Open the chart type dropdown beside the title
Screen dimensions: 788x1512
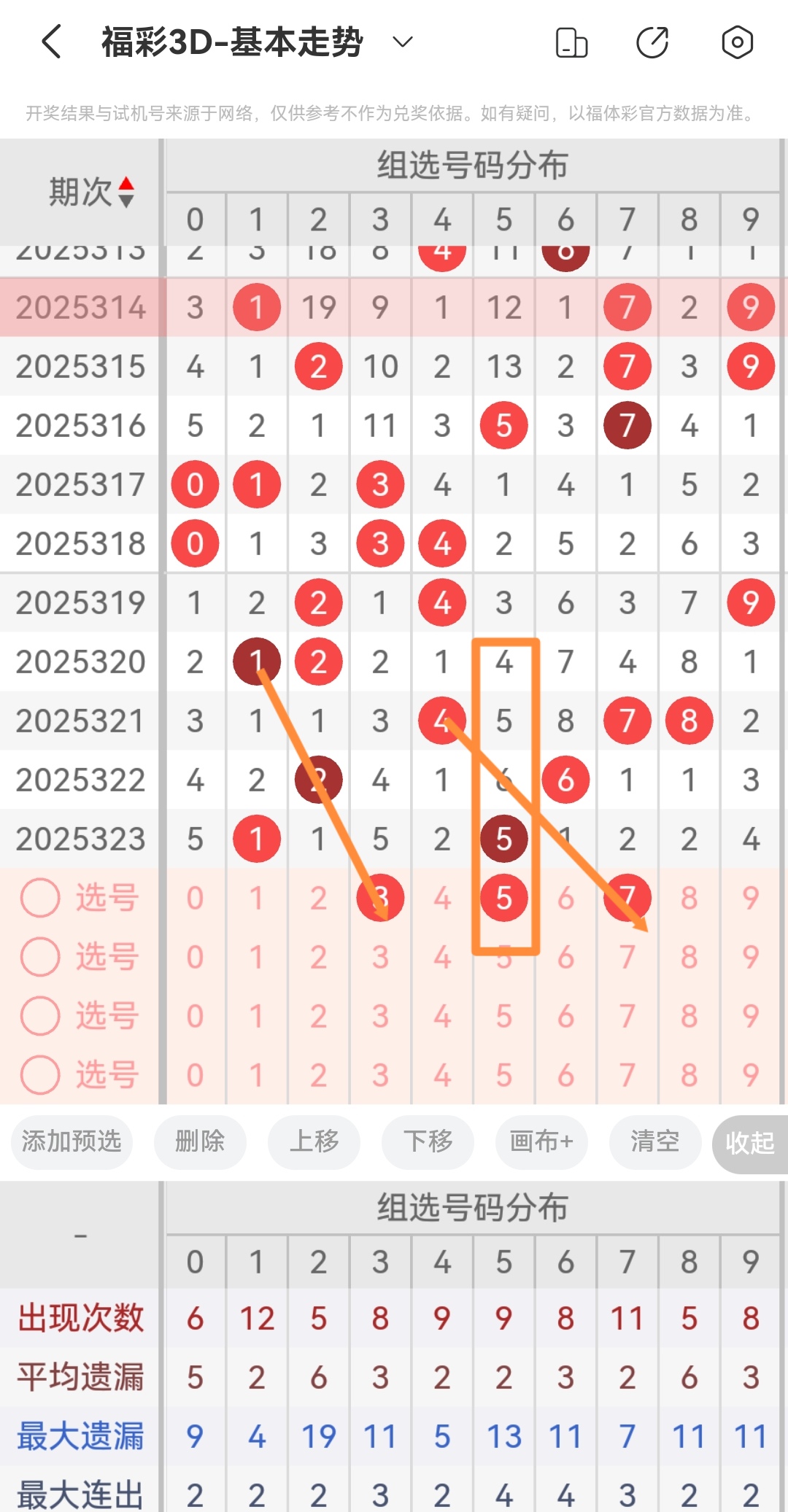(x=402, y=42)
